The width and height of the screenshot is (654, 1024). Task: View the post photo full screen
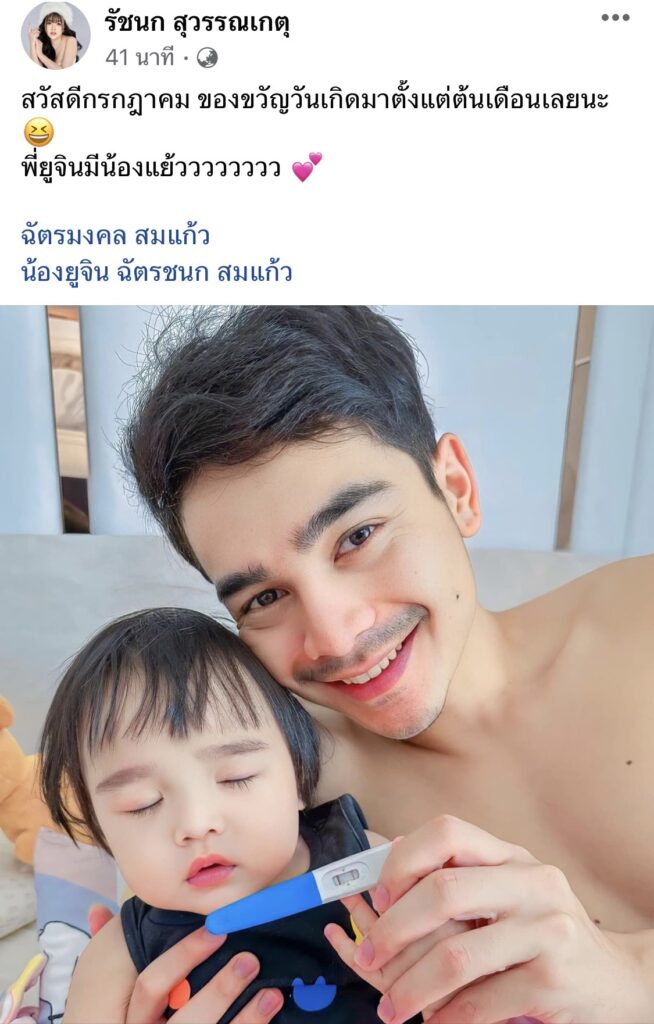pos(327,664)
